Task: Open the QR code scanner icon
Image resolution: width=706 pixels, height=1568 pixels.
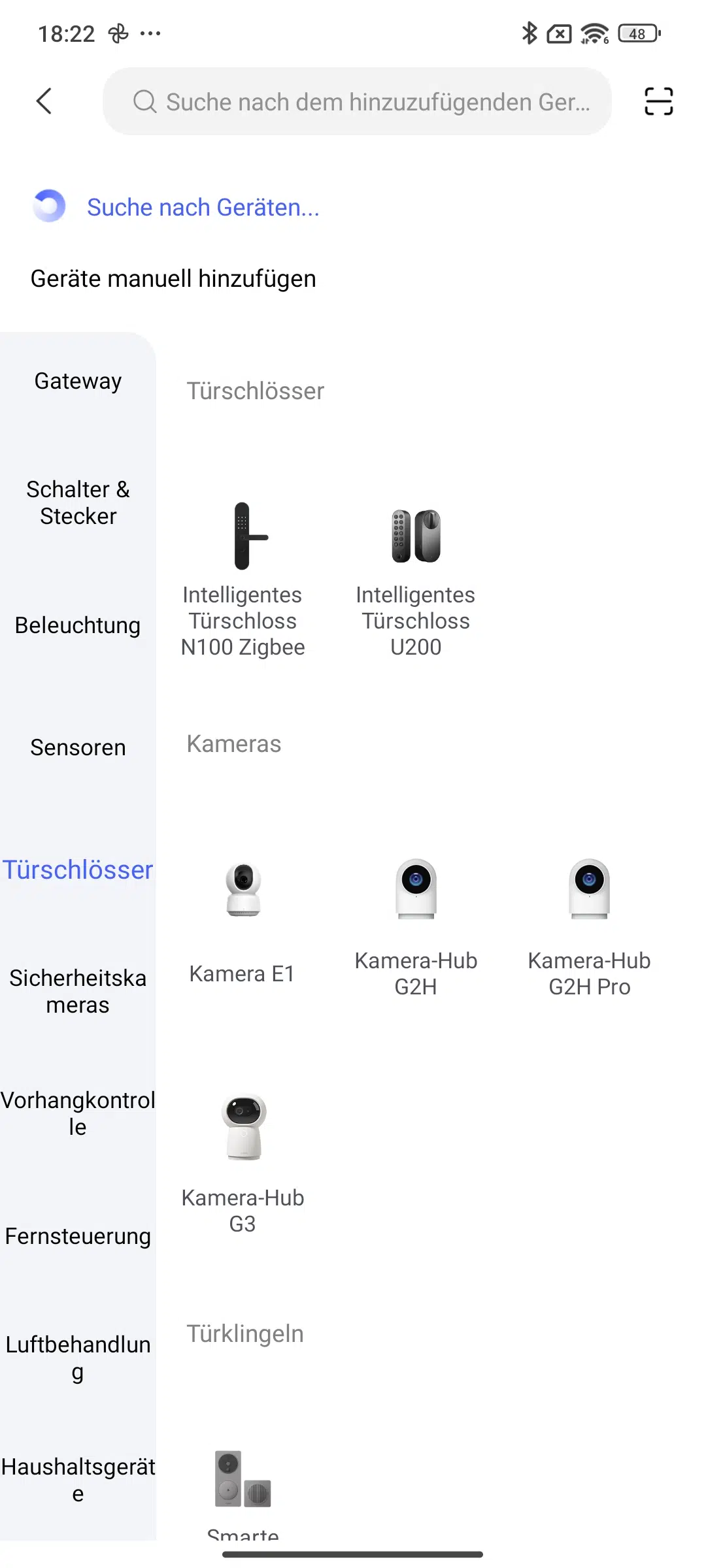Action: [658, 101]
